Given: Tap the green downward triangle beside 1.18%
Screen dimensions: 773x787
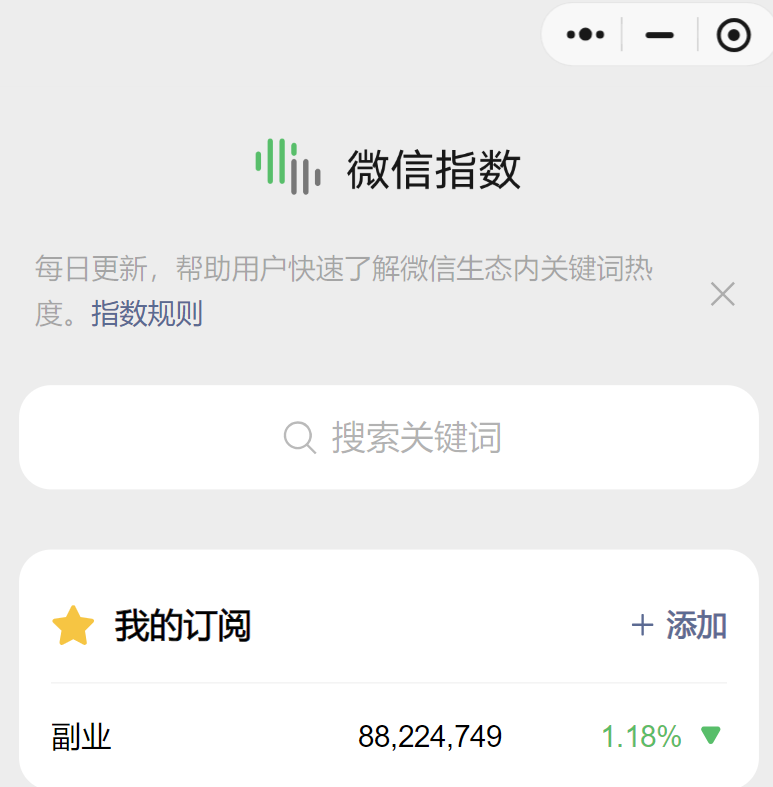Looking at the screenshot, I should [711, 736].
